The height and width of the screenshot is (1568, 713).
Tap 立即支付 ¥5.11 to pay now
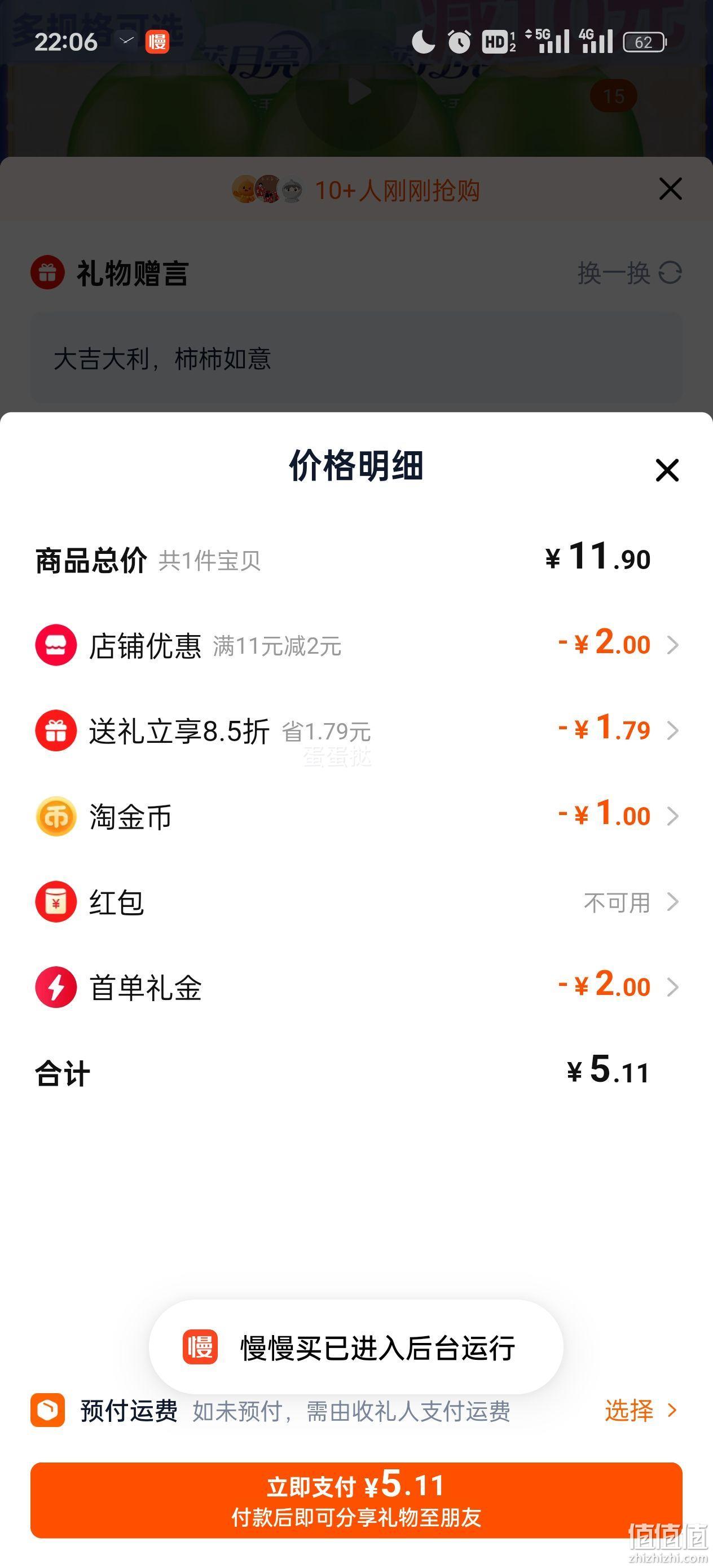pos(356,1500)
